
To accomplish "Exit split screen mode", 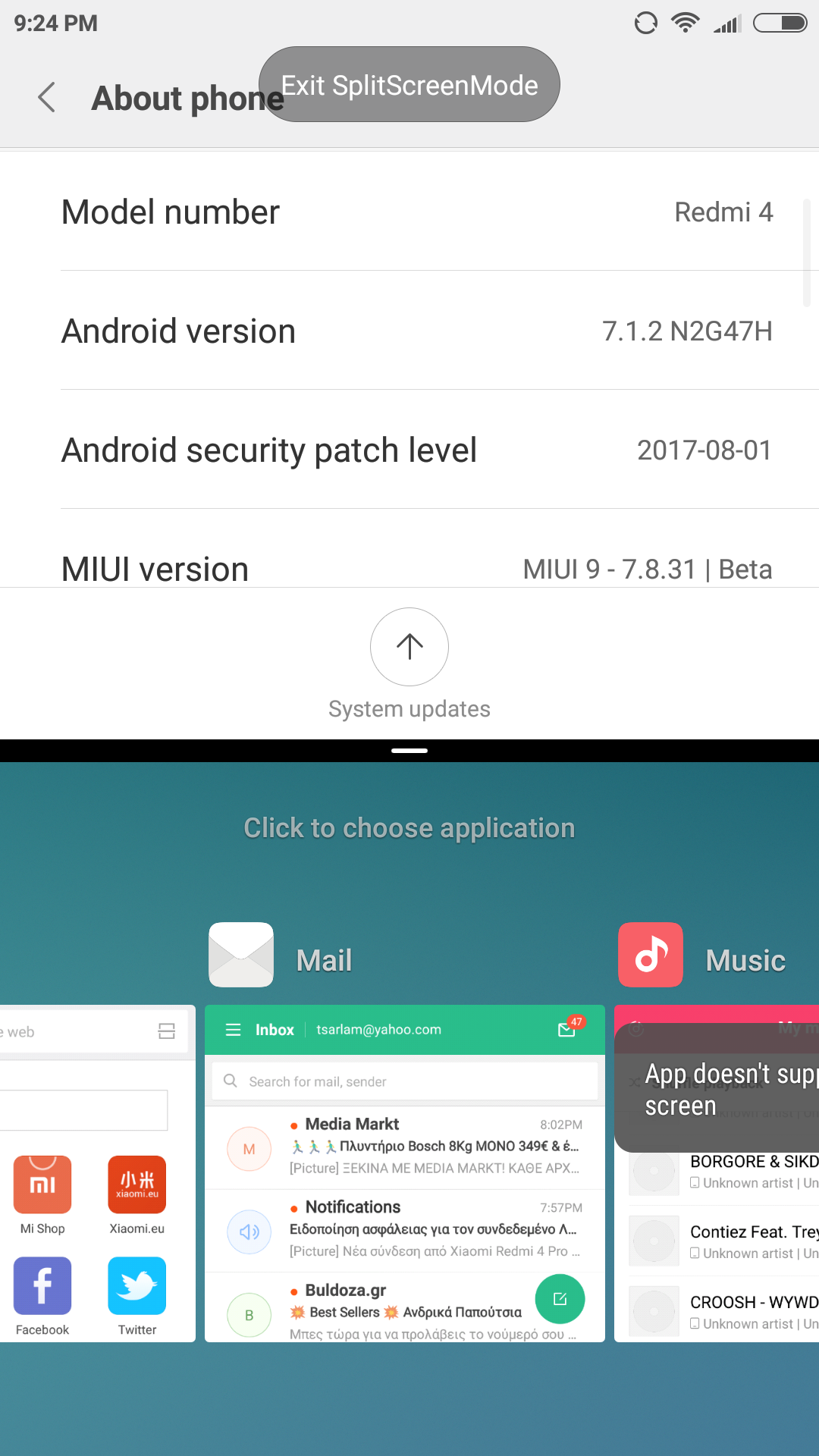I will tap(409, 85).
